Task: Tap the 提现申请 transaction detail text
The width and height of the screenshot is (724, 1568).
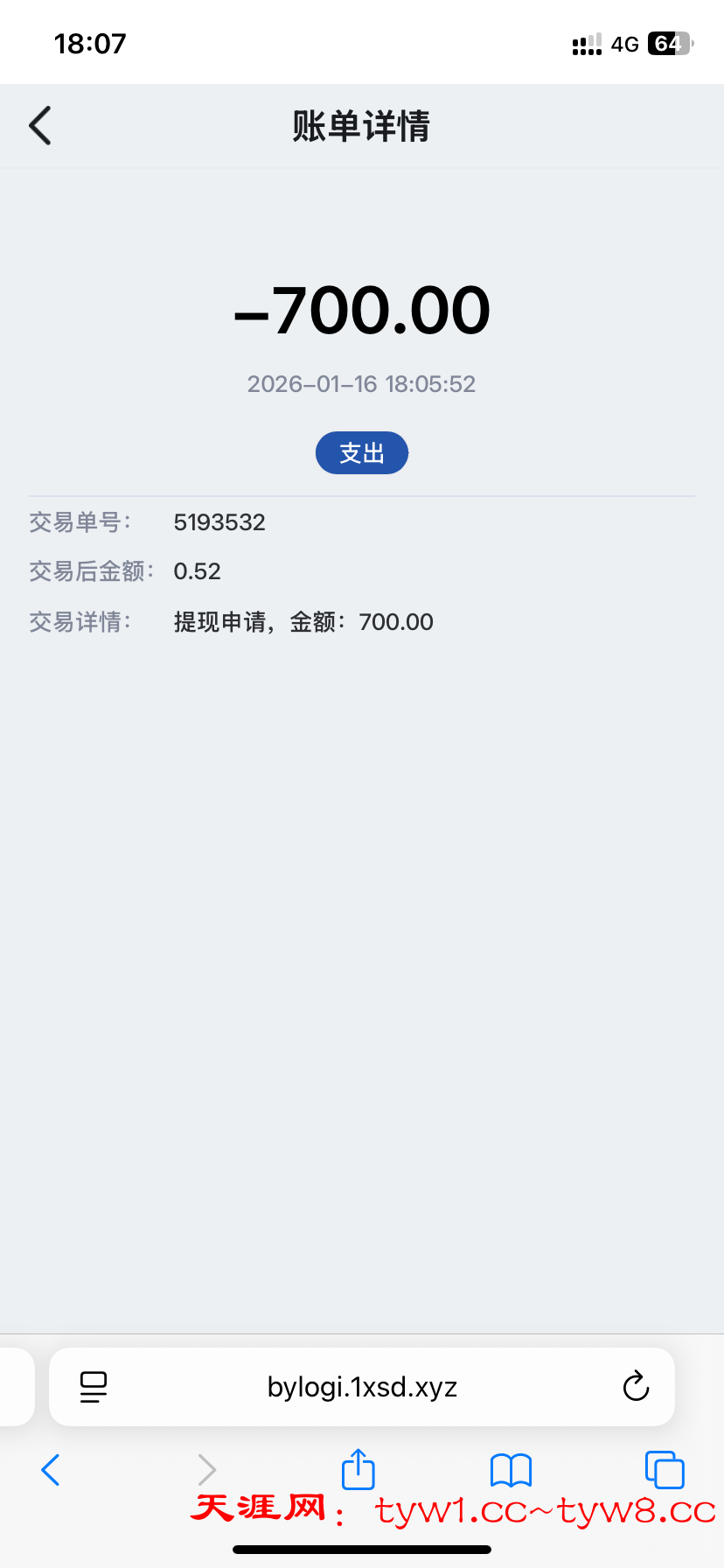Action: (x=303, y=621)
